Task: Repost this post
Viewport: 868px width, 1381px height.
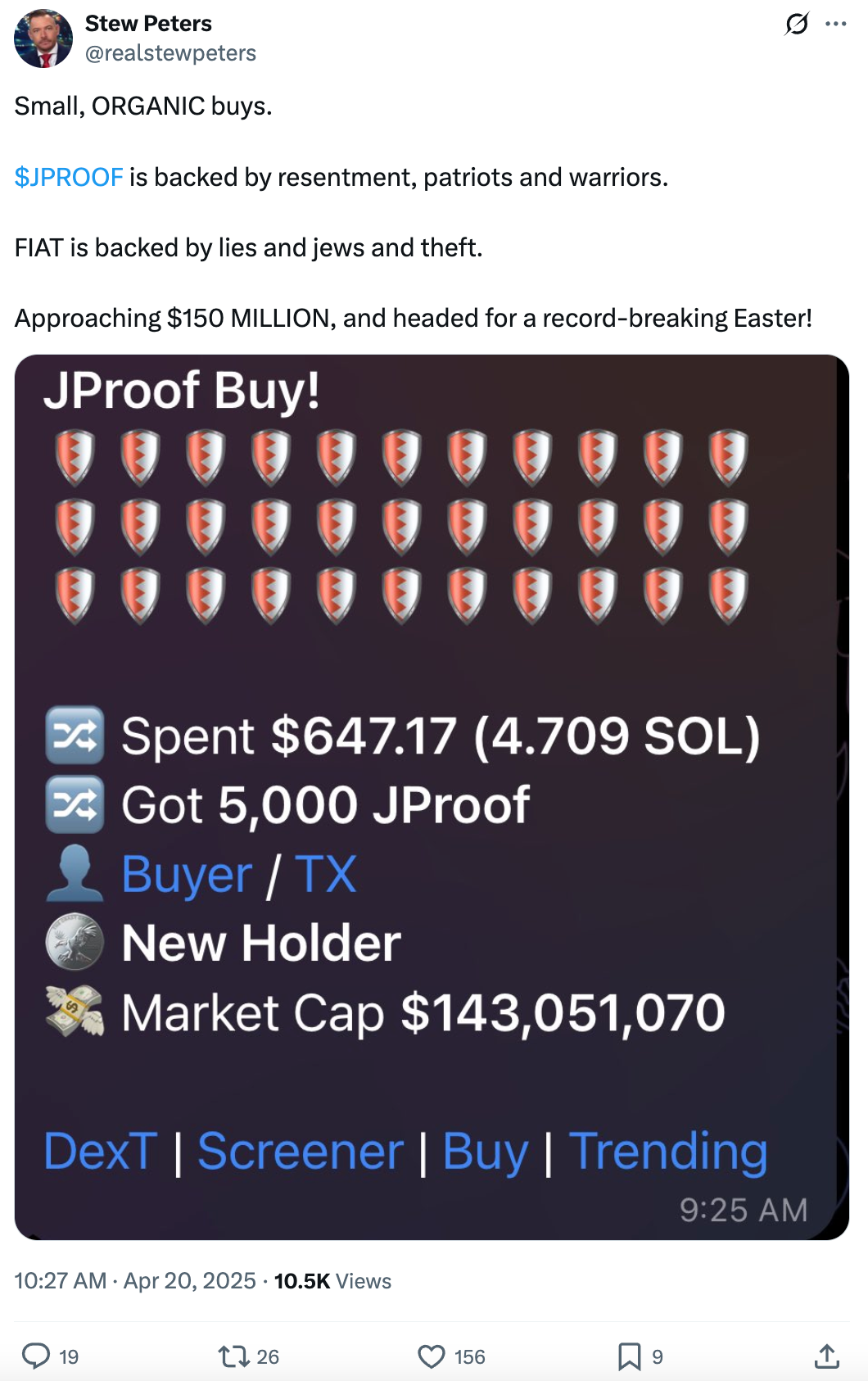Action: (x=234, y=1356)
